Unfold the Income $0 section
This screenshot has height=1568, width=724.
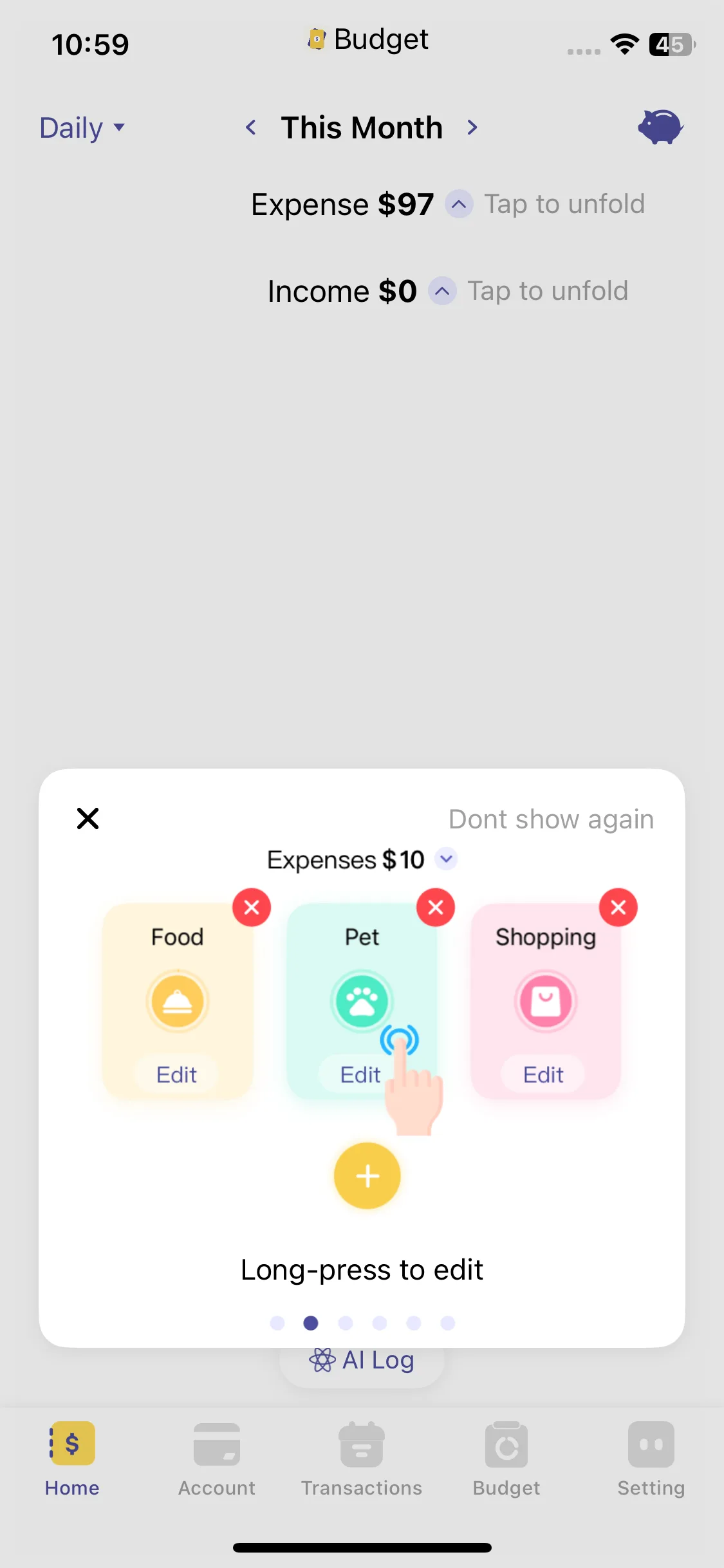click(x=443, y=292)
